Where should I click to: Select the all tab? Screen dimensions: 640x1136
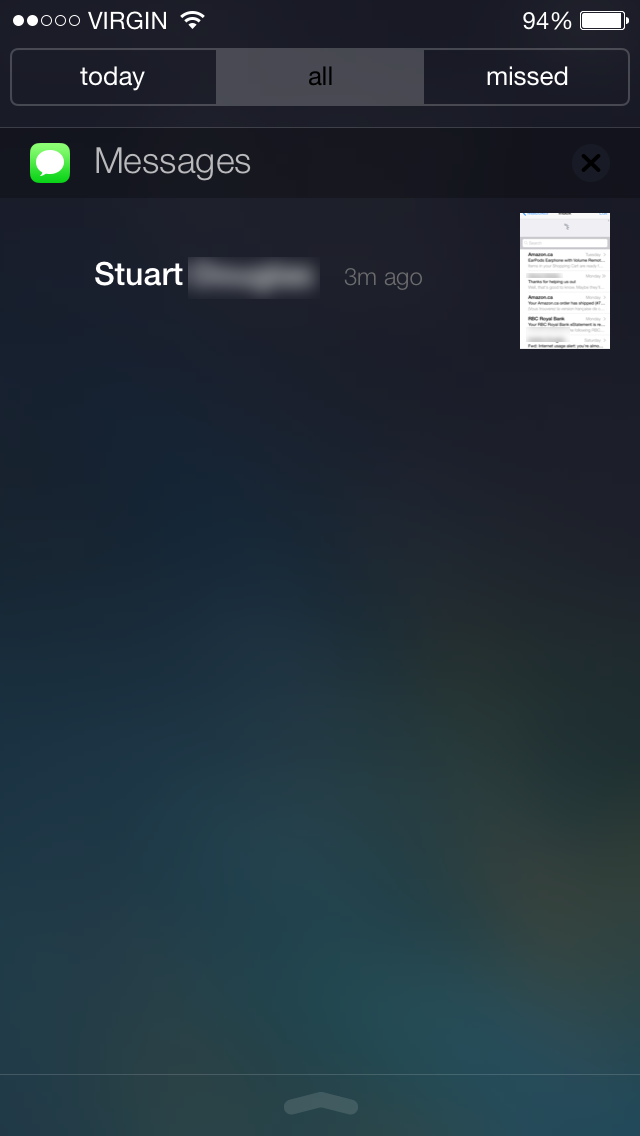tap(320, 77)
